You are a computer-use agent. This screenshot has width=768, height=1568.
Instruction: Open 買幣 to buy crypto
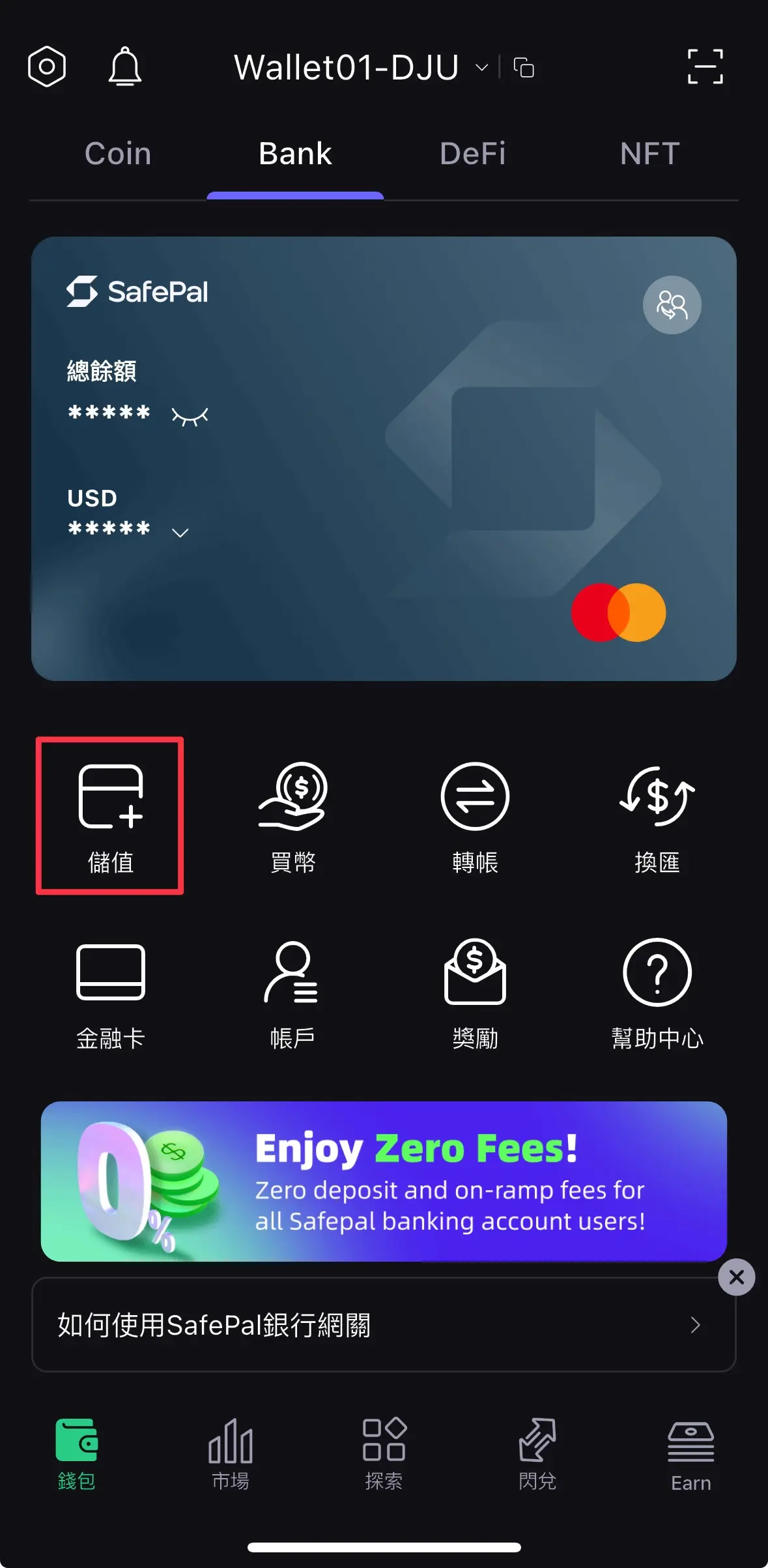pos(292,816)
